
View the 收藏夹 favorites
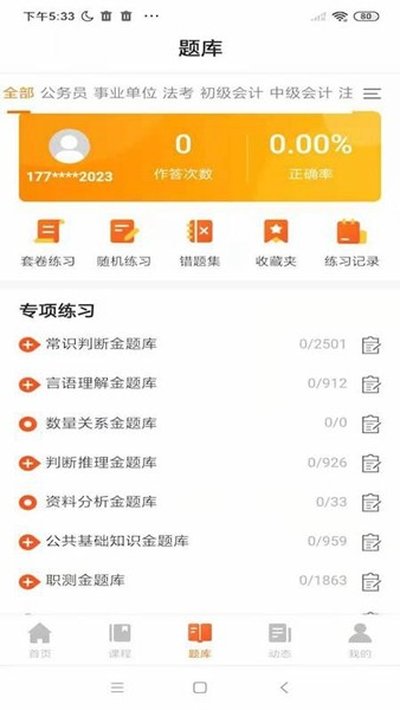tap(276, 243)
